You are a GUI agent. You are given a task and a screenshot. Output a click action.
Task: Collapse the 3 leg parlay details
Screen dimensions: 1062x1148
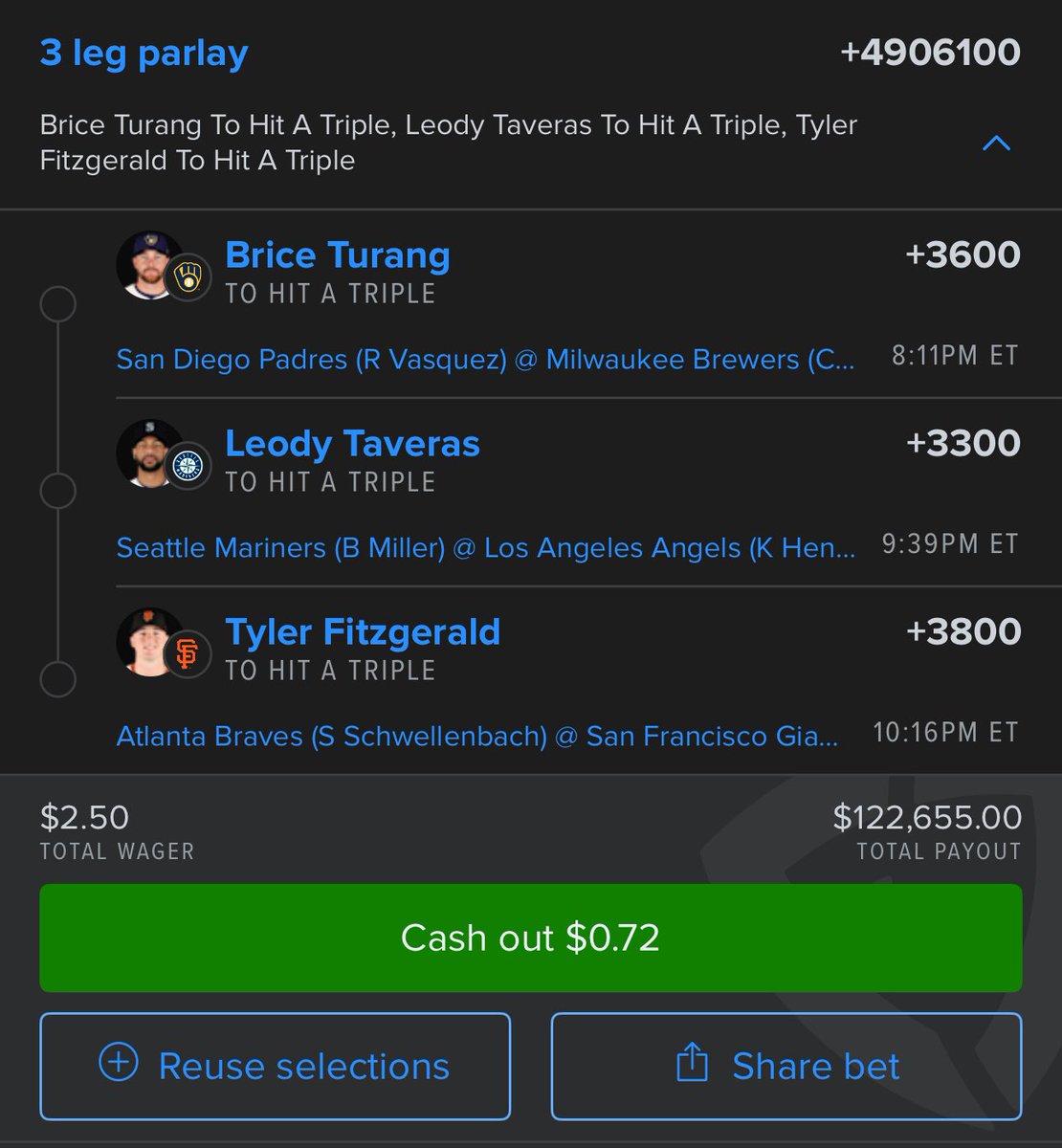click(x=996, y=143)
